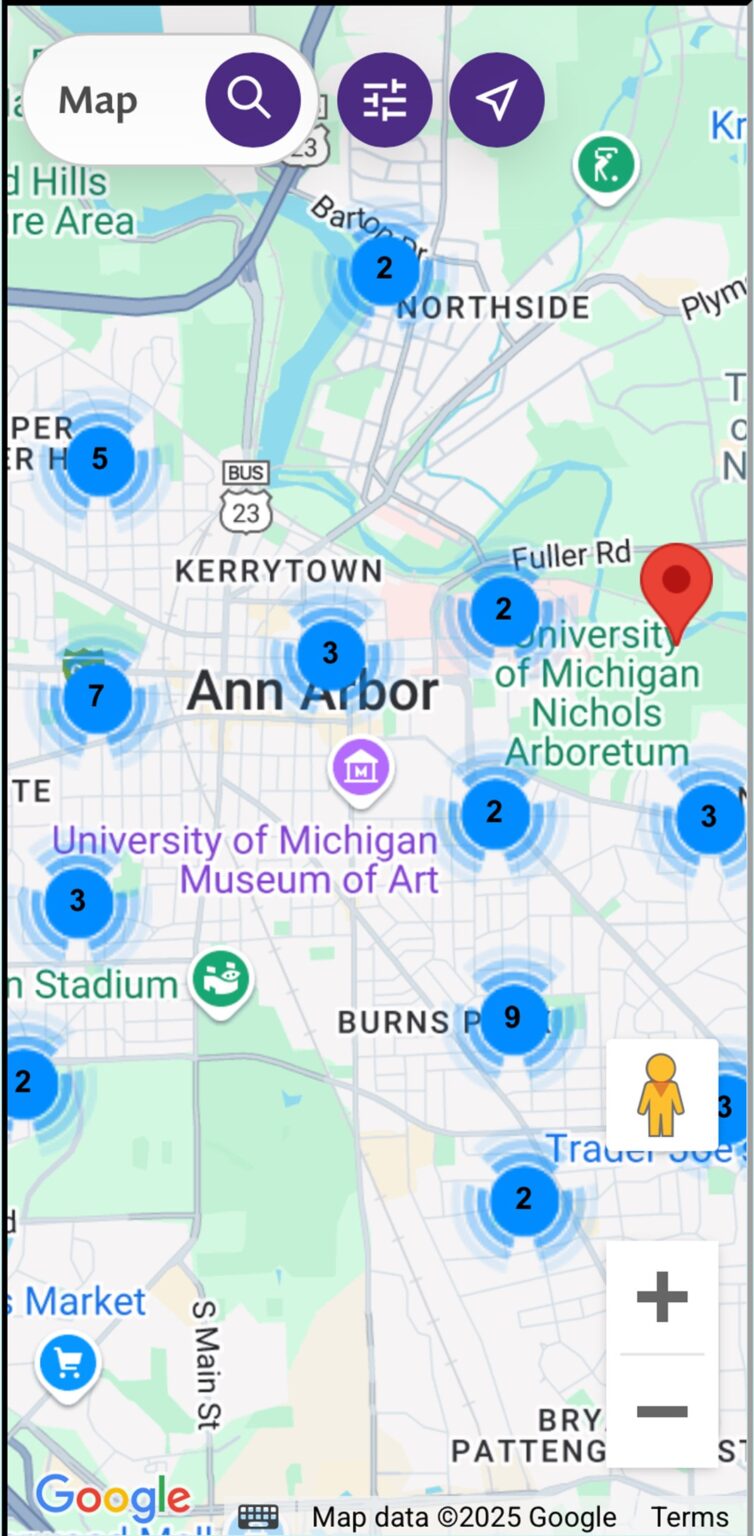This screenshot has height=1536, width=754.
Task: Zoom out with the minus button
Action: point(662,1411)
